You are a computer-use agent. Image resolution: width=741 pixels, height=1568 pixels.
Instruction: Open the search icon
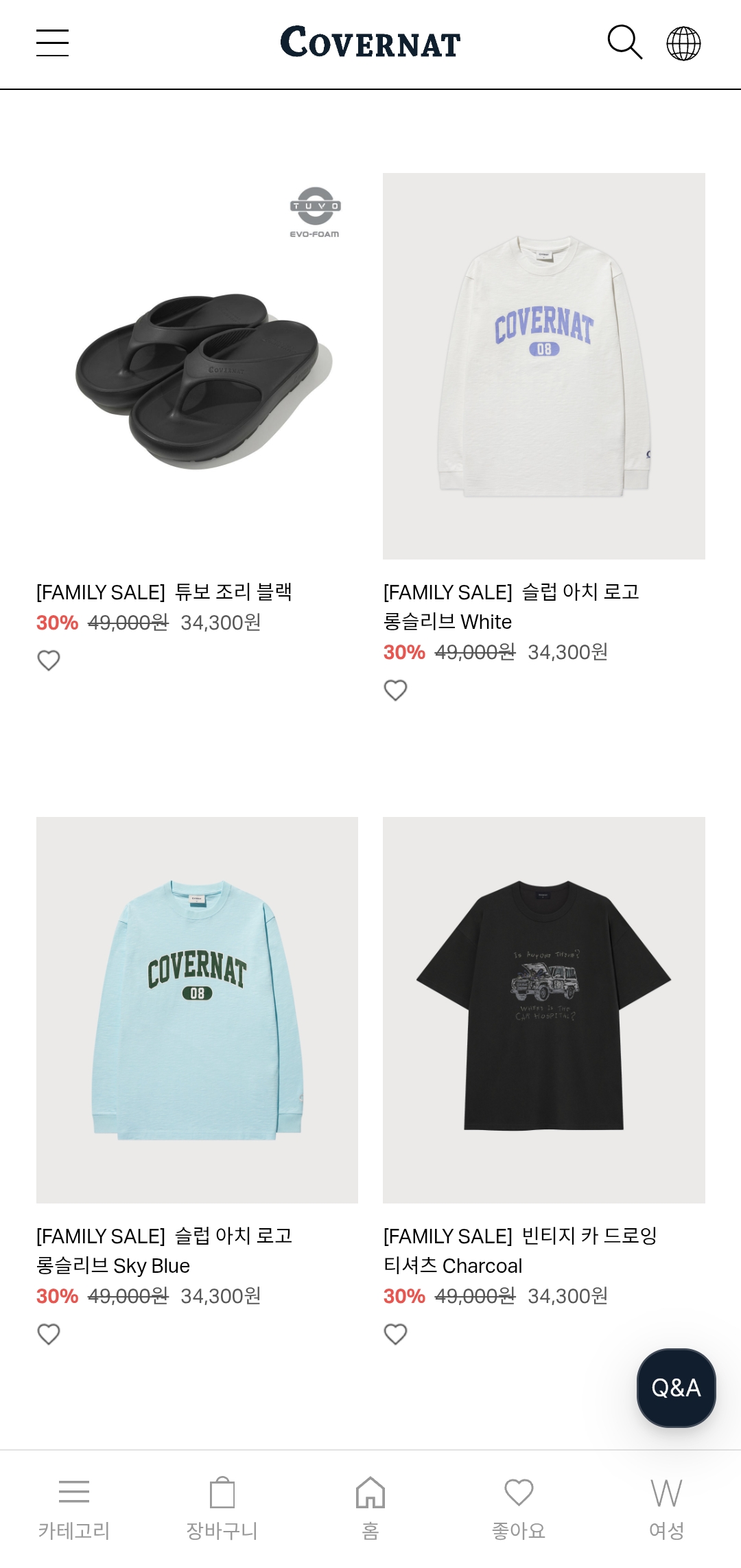(x=624, y=43)
